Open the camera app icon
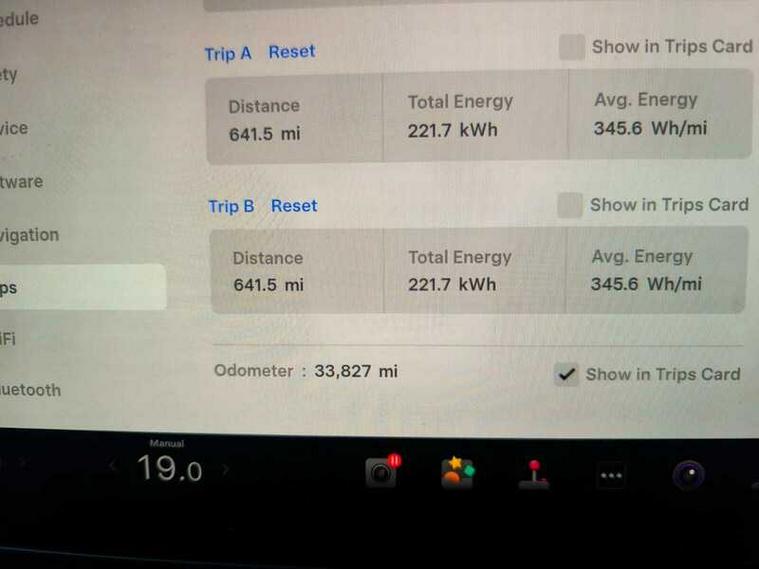Screen dimensions: 759x569 pyautogui.click(x=688, y=474)
